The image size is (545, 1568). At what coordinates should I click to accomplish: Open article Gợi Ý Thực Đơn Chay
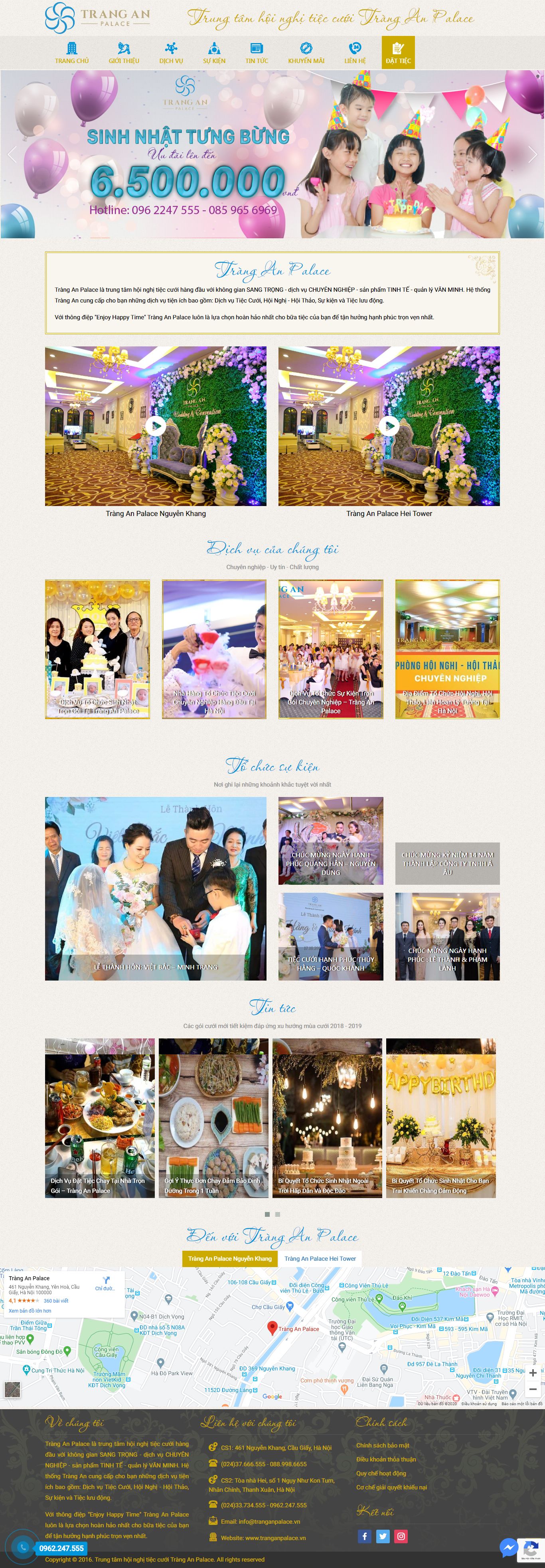(x=213, y=1117)
